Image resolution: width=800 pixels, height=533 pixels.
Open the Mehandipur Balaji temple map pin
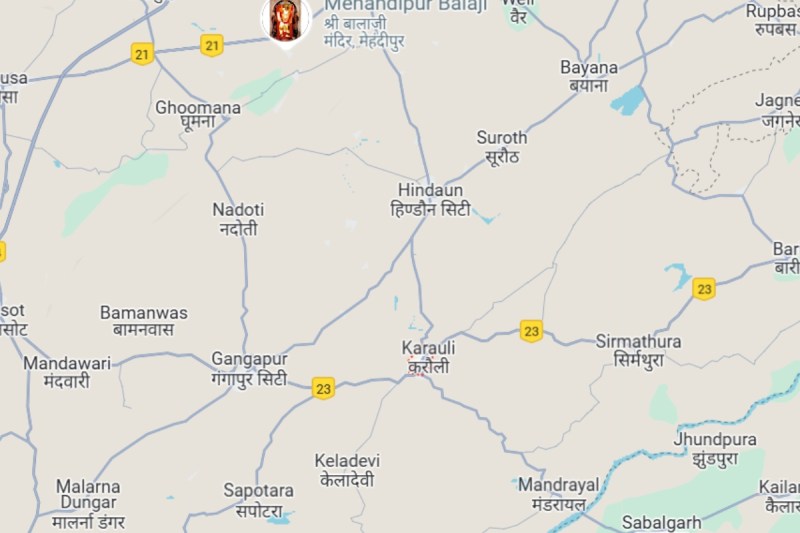pos(285,19)
